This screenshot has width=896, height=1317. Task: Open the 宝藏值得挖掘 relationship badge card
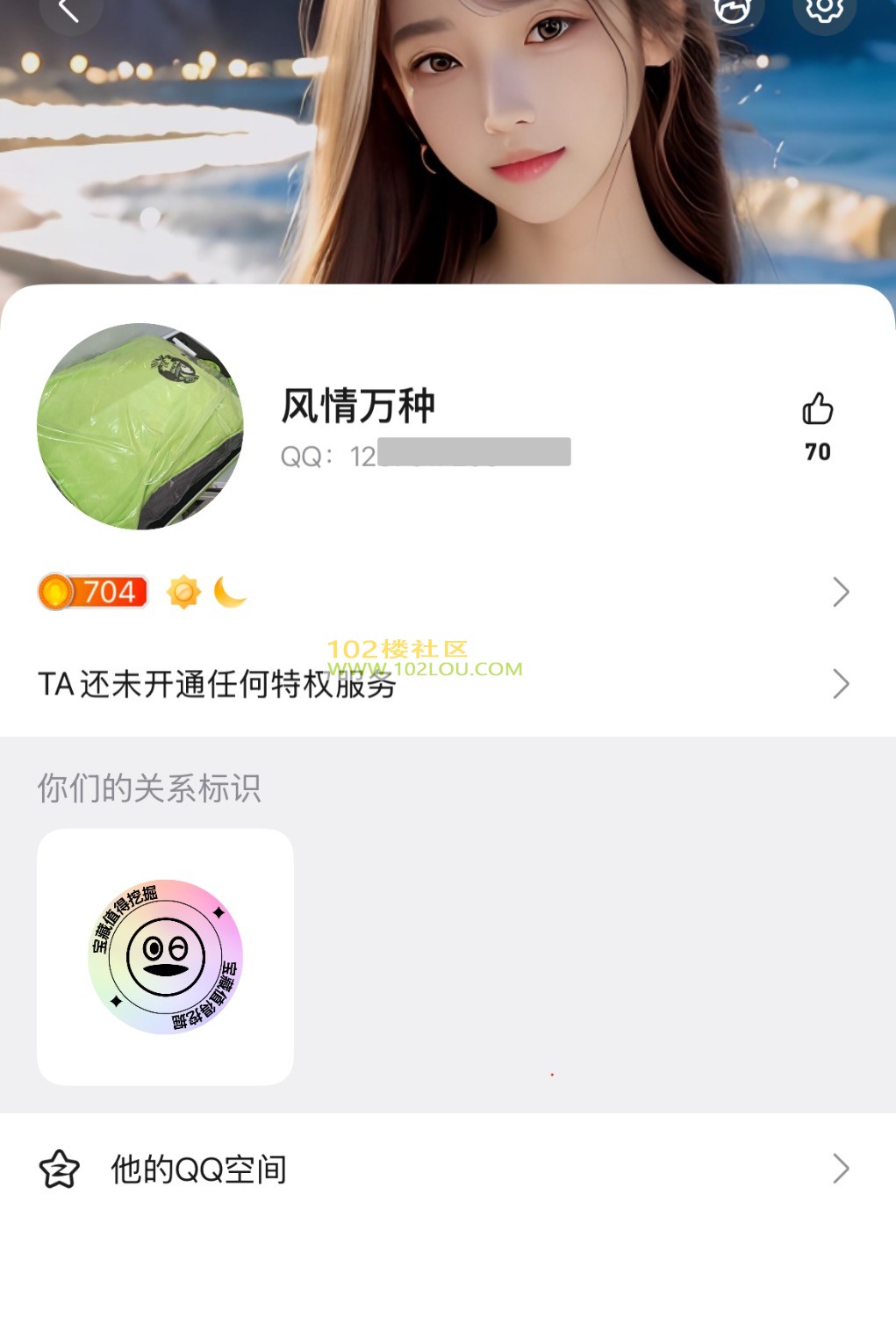(165, 957)
